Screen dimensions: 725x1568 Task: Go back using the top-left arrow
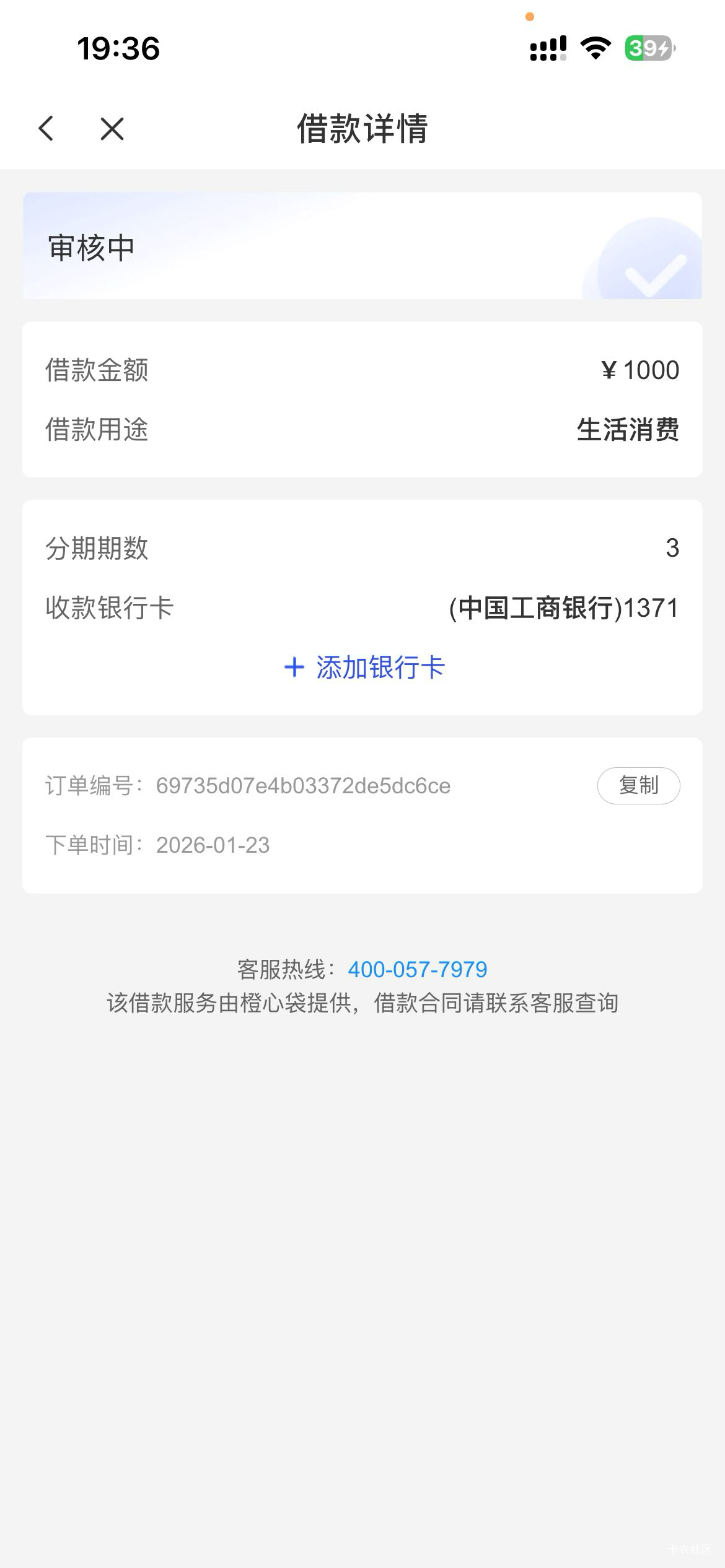point(46,128)
